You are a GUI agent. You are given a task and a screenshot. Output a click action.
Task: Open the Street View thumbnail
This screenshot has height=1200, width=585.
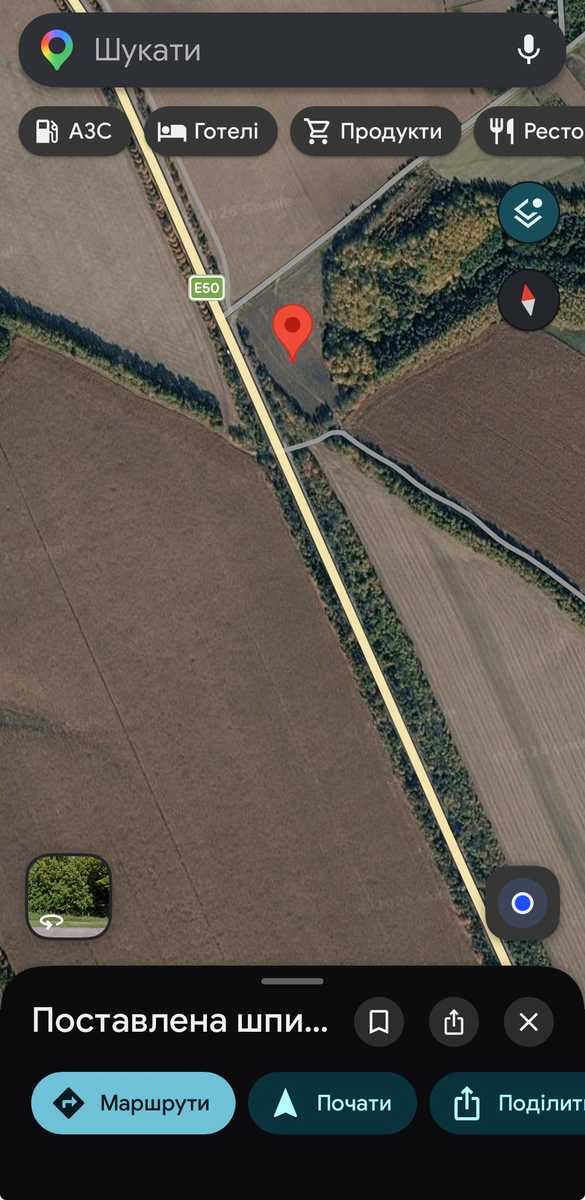[69, 896]
